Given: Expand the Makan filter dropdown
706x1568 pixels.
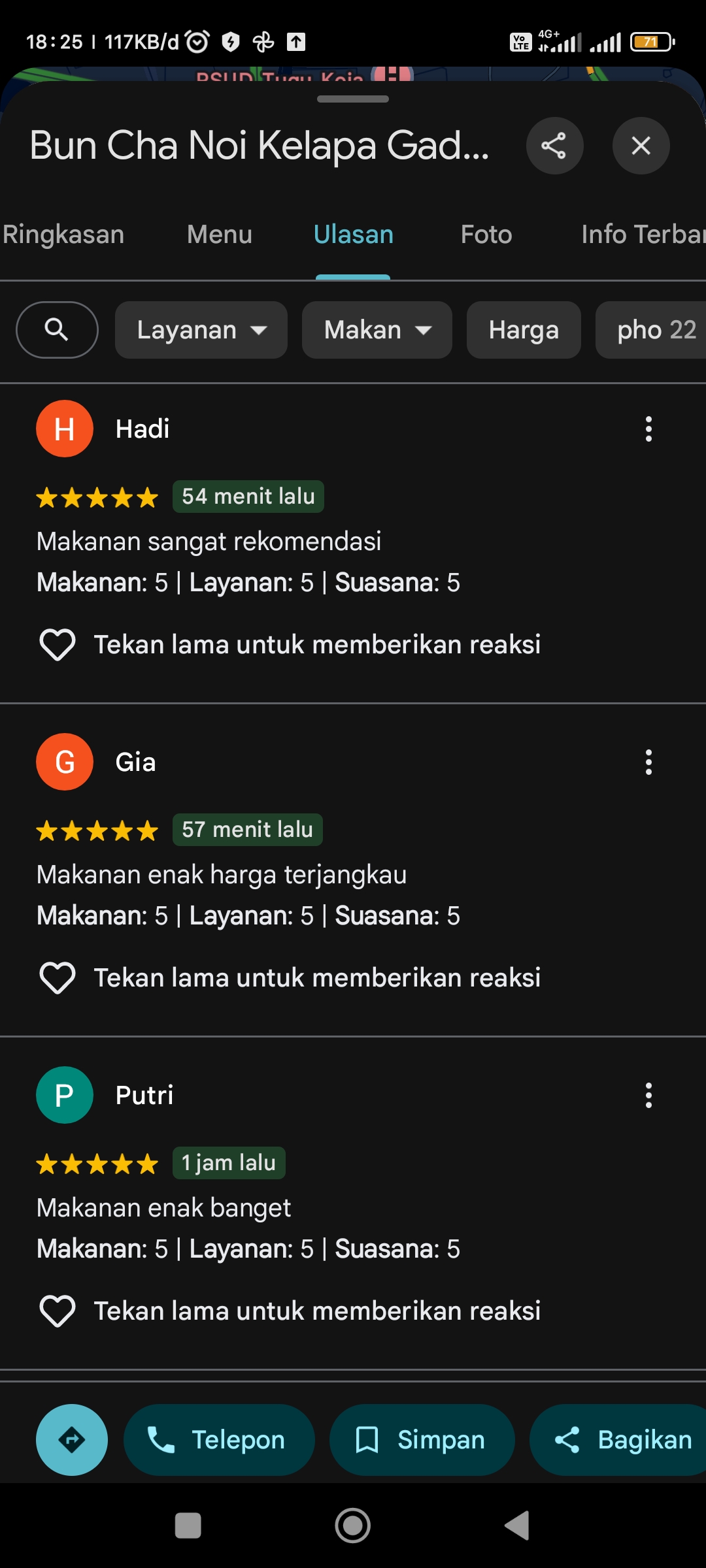Looking at the screenshot, I should point(377,330).
